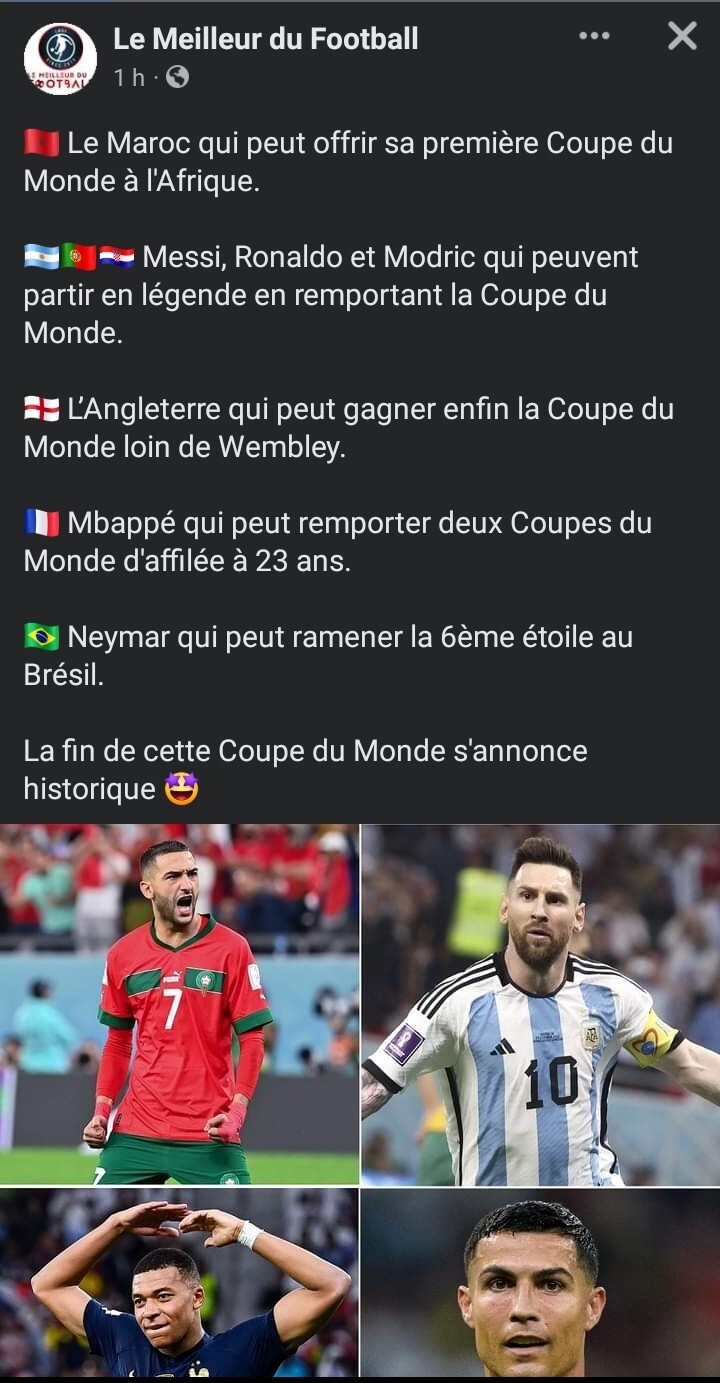Viewport: 720px width, 1383px height.
Task: Open the photo of the player in the navy France jersey
Action: point(179,1282)
